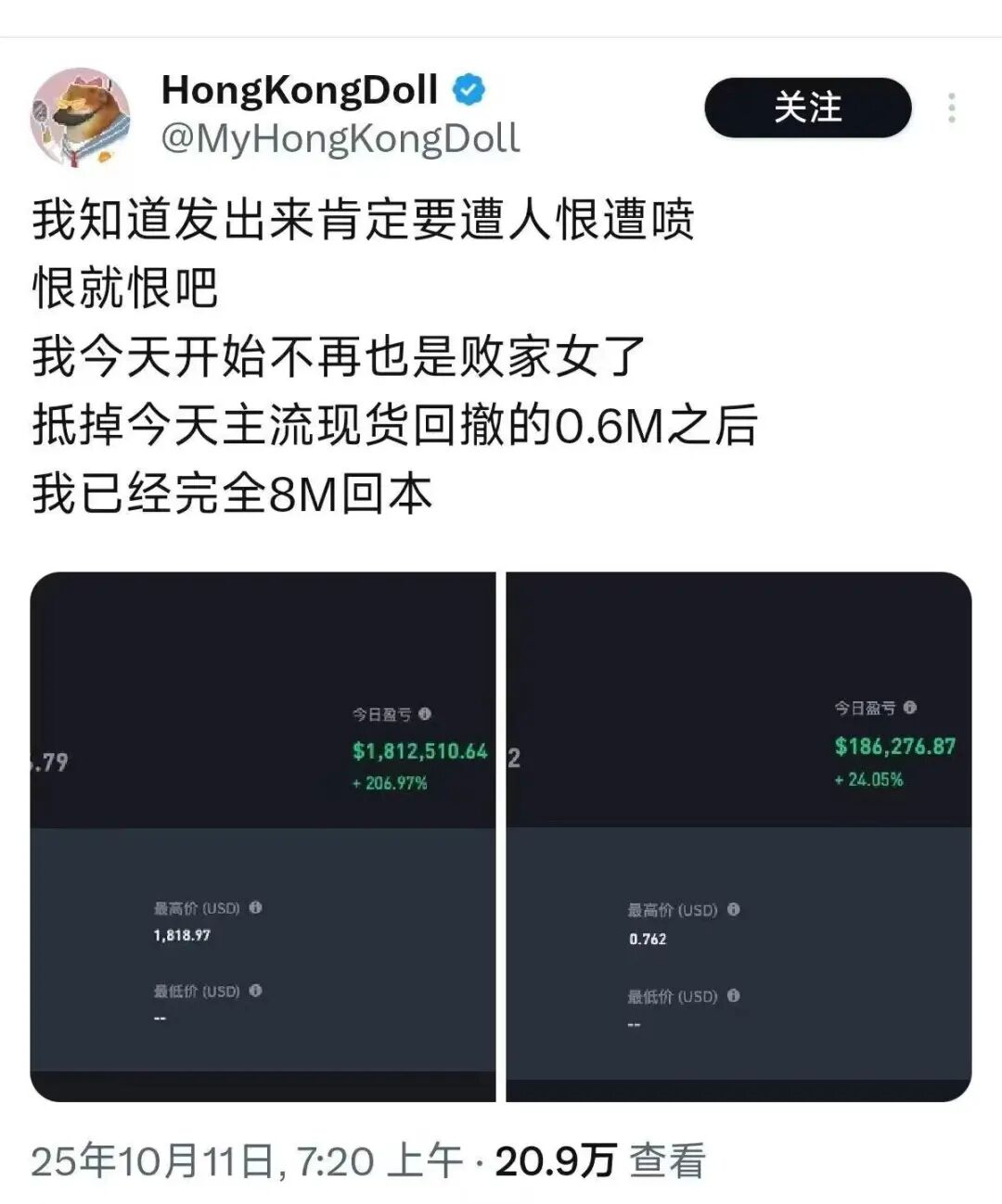Screen dimensions: 1002x1204
Task: Open HongKongDoll's profile avatar
Action: click(81, 117)
